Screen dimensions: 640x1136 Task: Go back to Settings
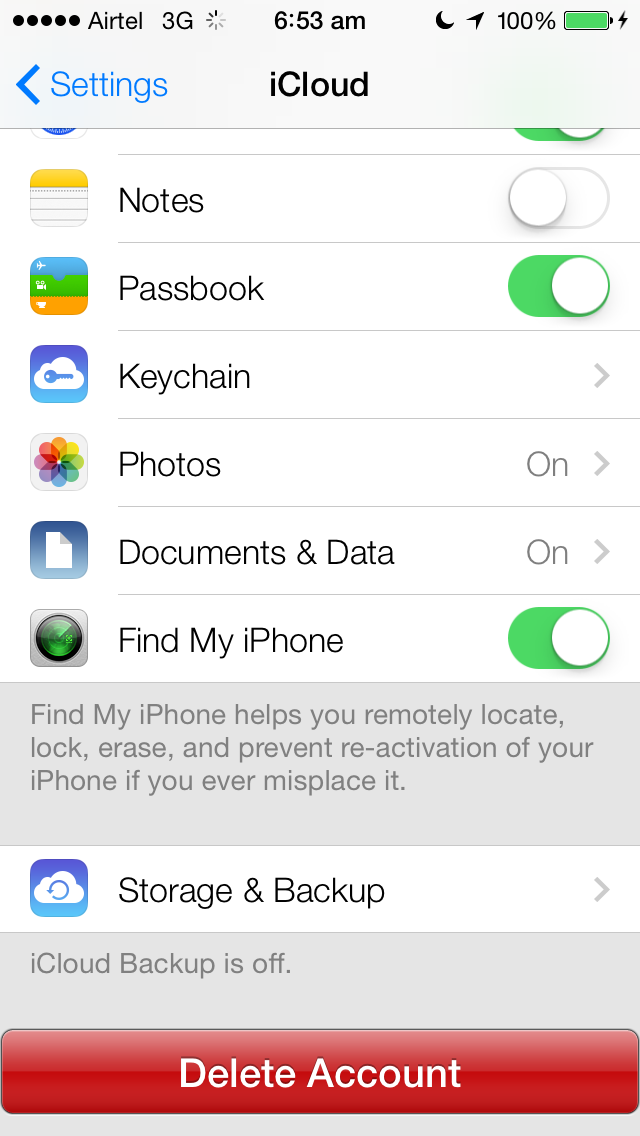[92, 85]
